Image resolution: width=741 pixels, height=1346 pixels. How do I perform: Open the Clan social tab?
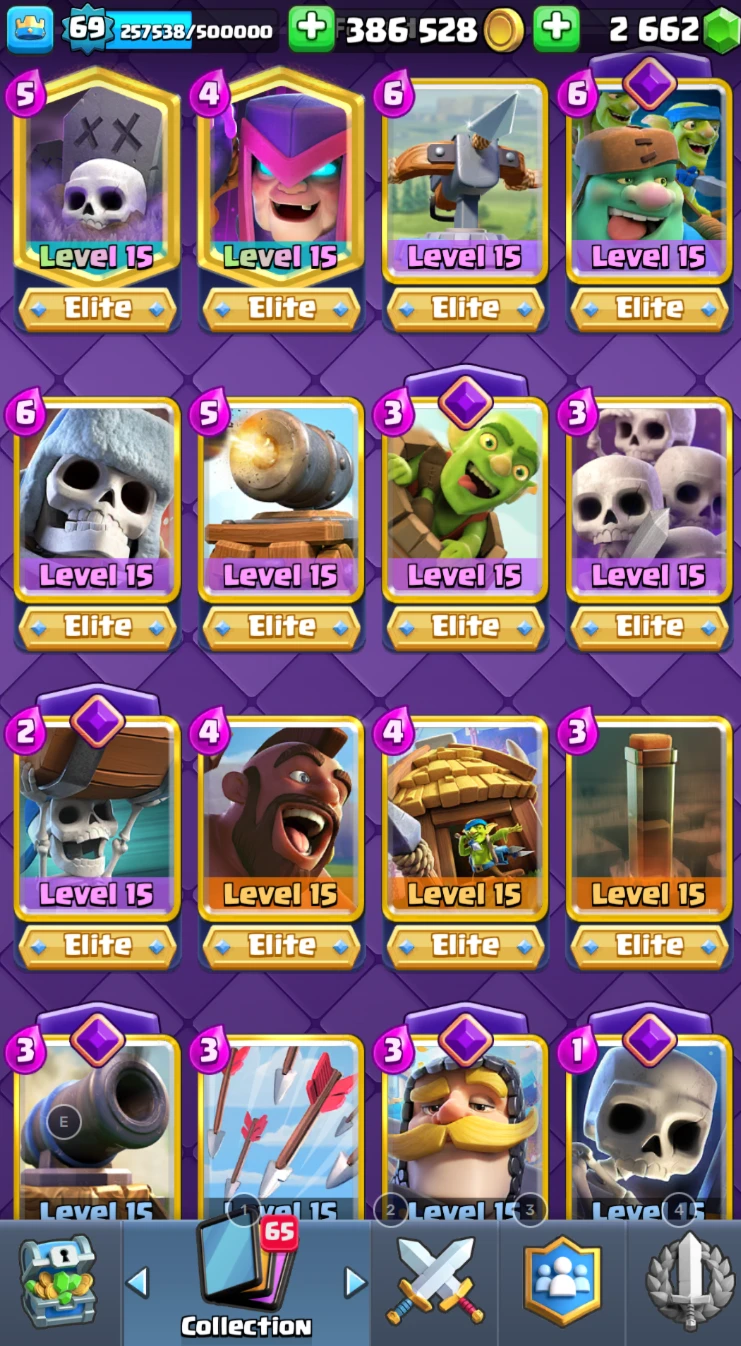click(x=562, y=1281)
